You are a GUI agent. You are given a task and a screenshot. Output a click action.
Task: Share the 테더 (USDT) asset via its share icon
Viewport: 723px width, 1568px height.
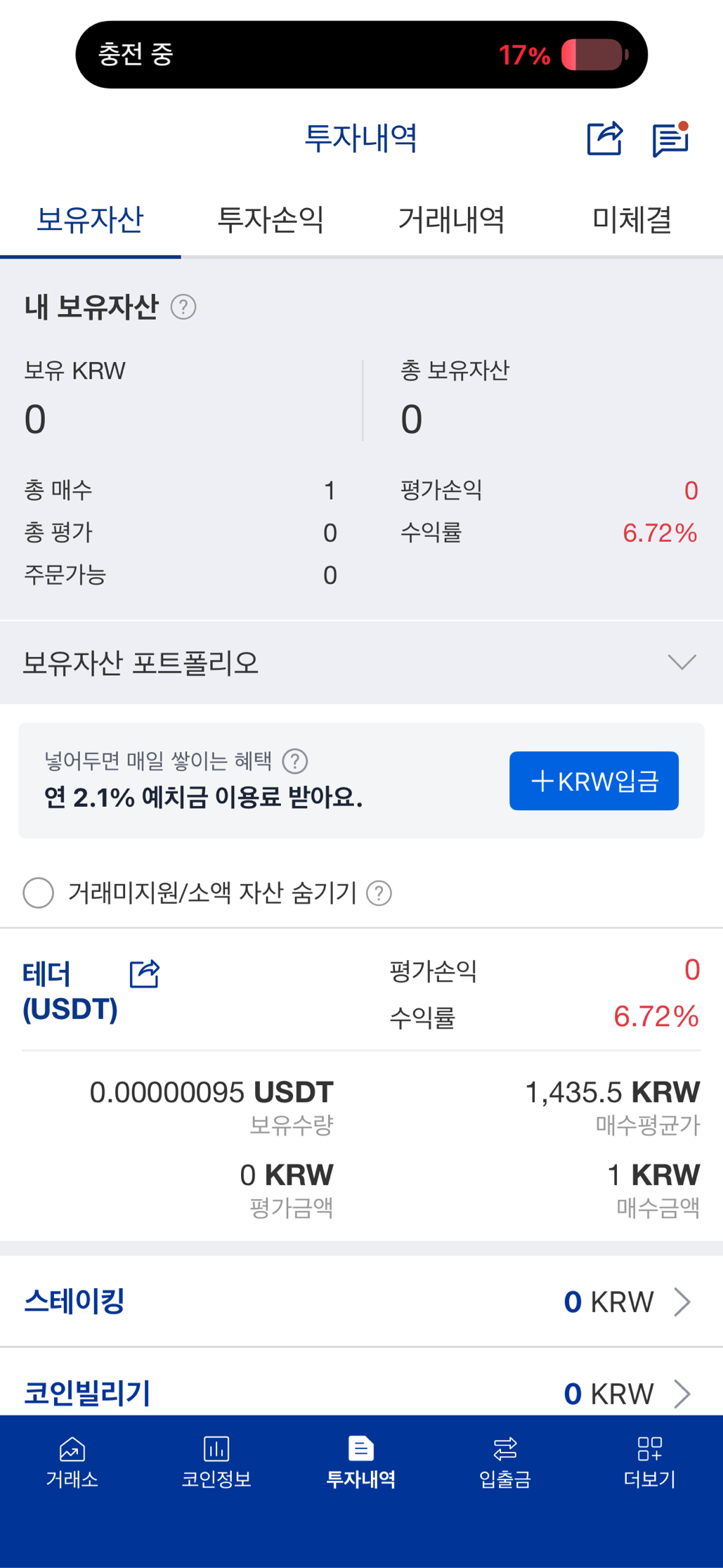[x=143, y=973]
